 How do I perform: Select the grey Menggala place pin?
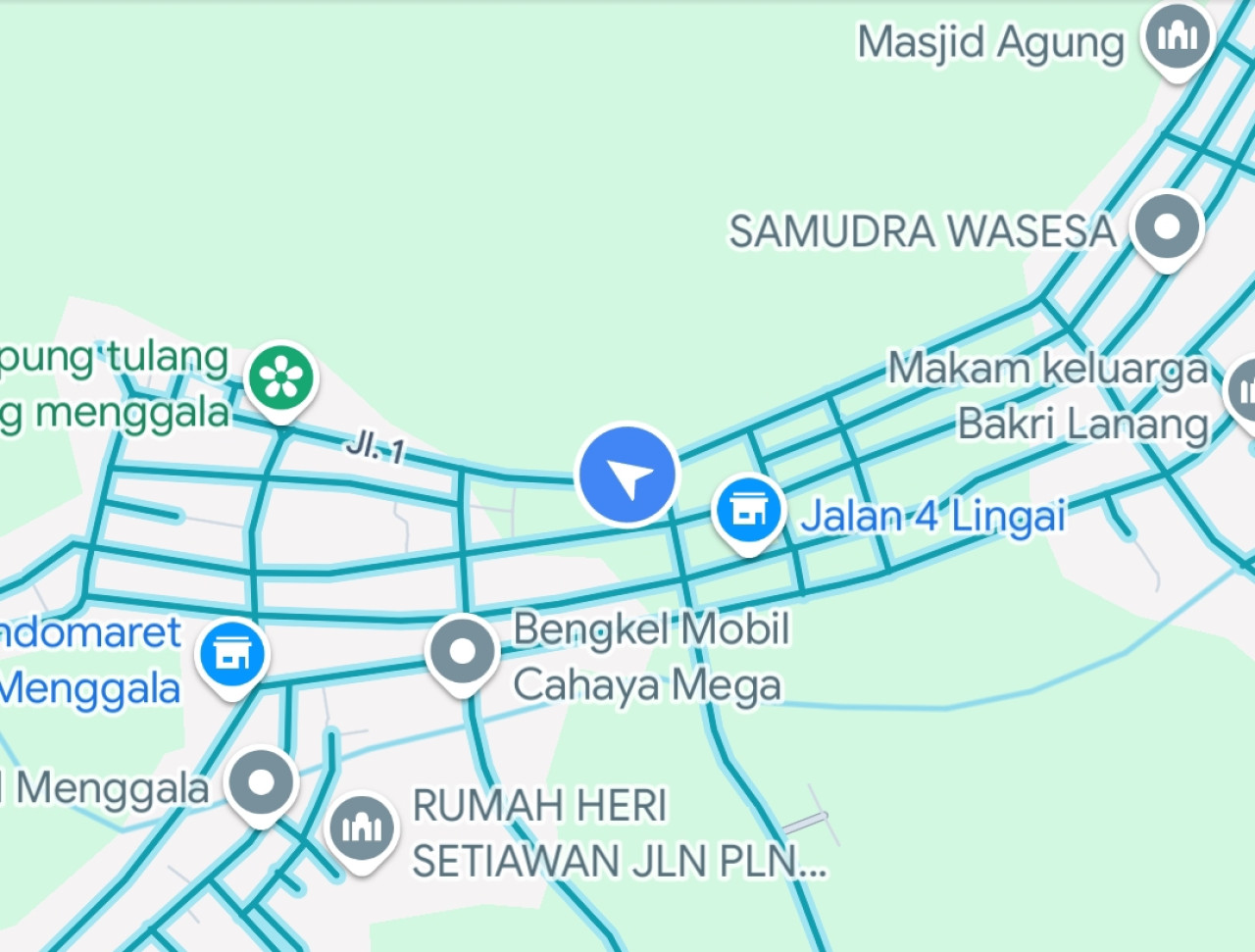[x=261, y=782]
